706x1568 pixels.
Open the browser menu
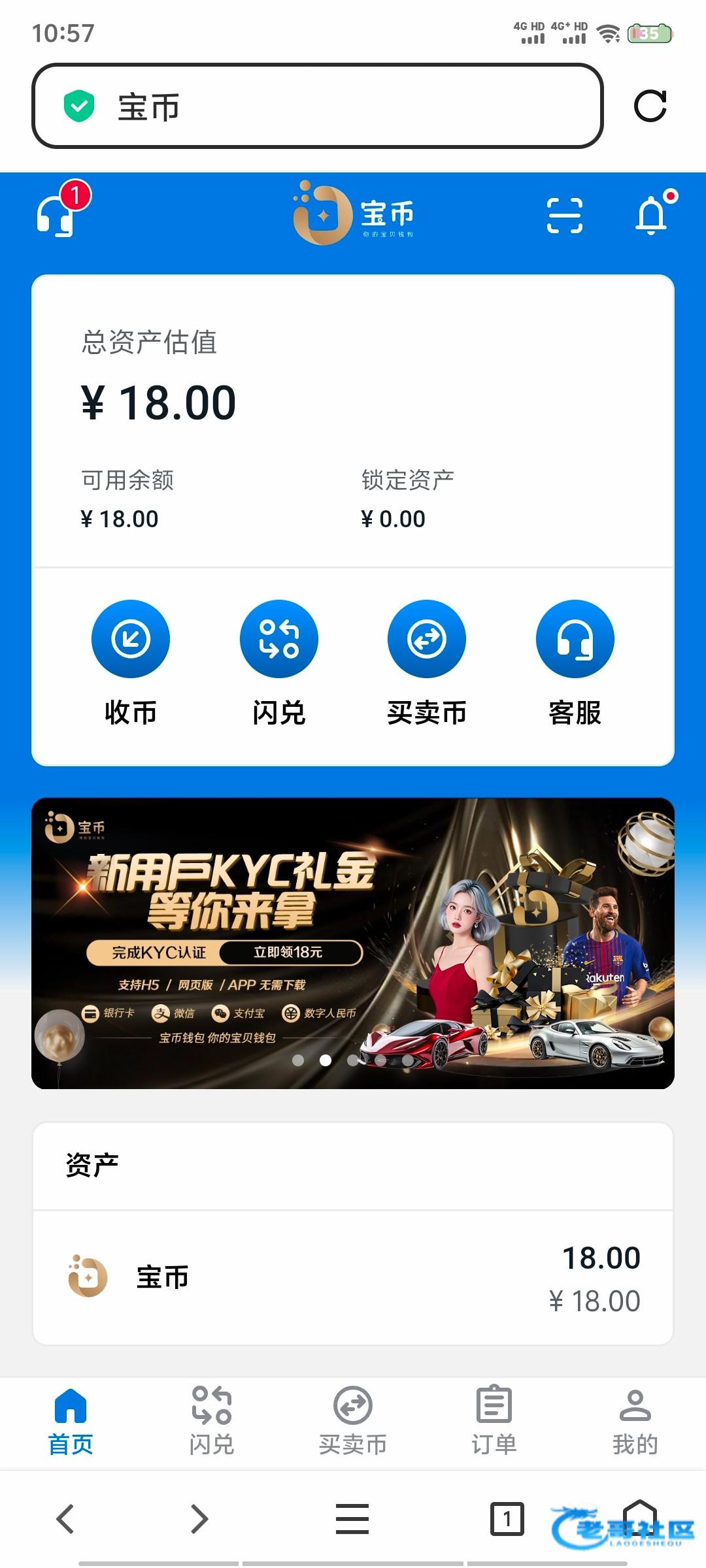point(352,1518)
